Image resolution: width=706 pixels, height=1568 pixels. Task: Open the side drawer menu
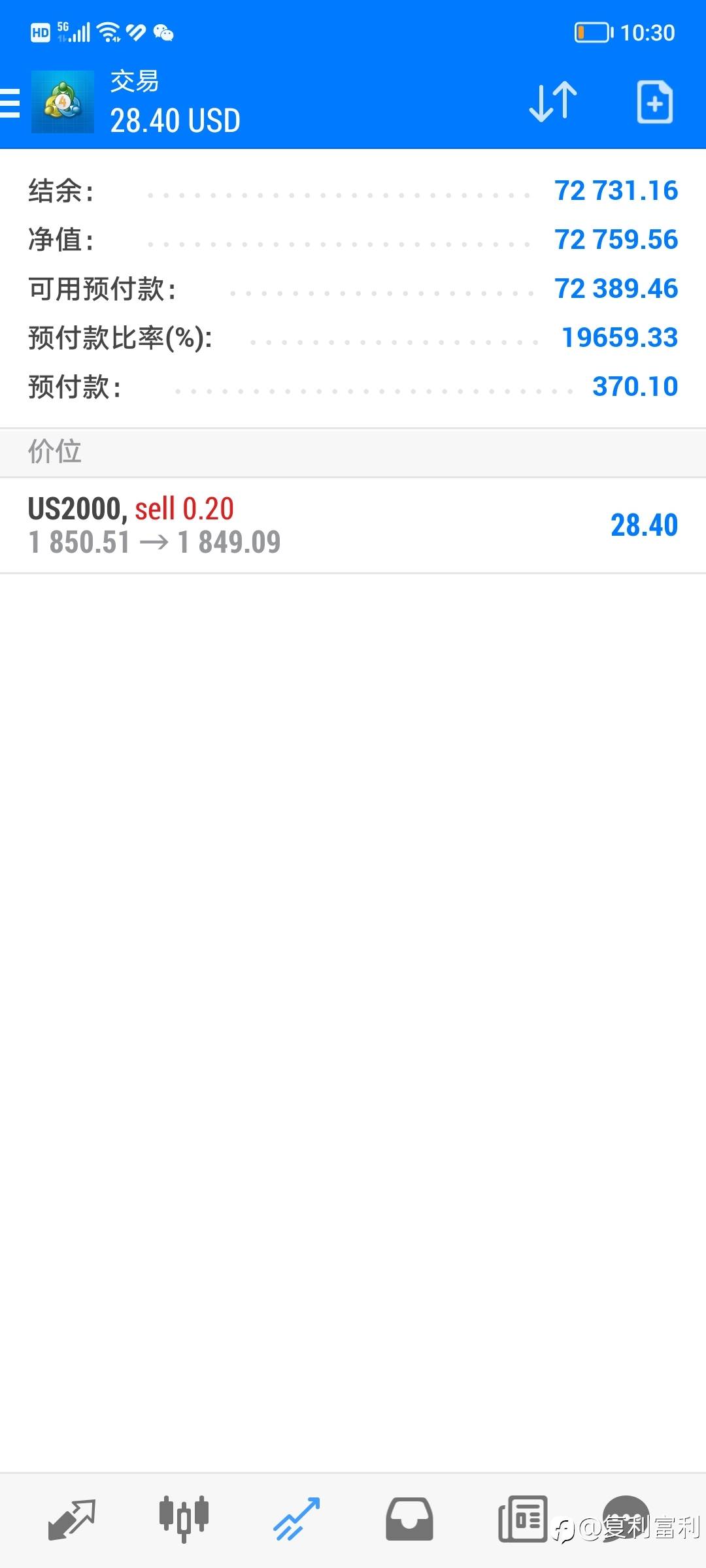click(x=10, y=103)
